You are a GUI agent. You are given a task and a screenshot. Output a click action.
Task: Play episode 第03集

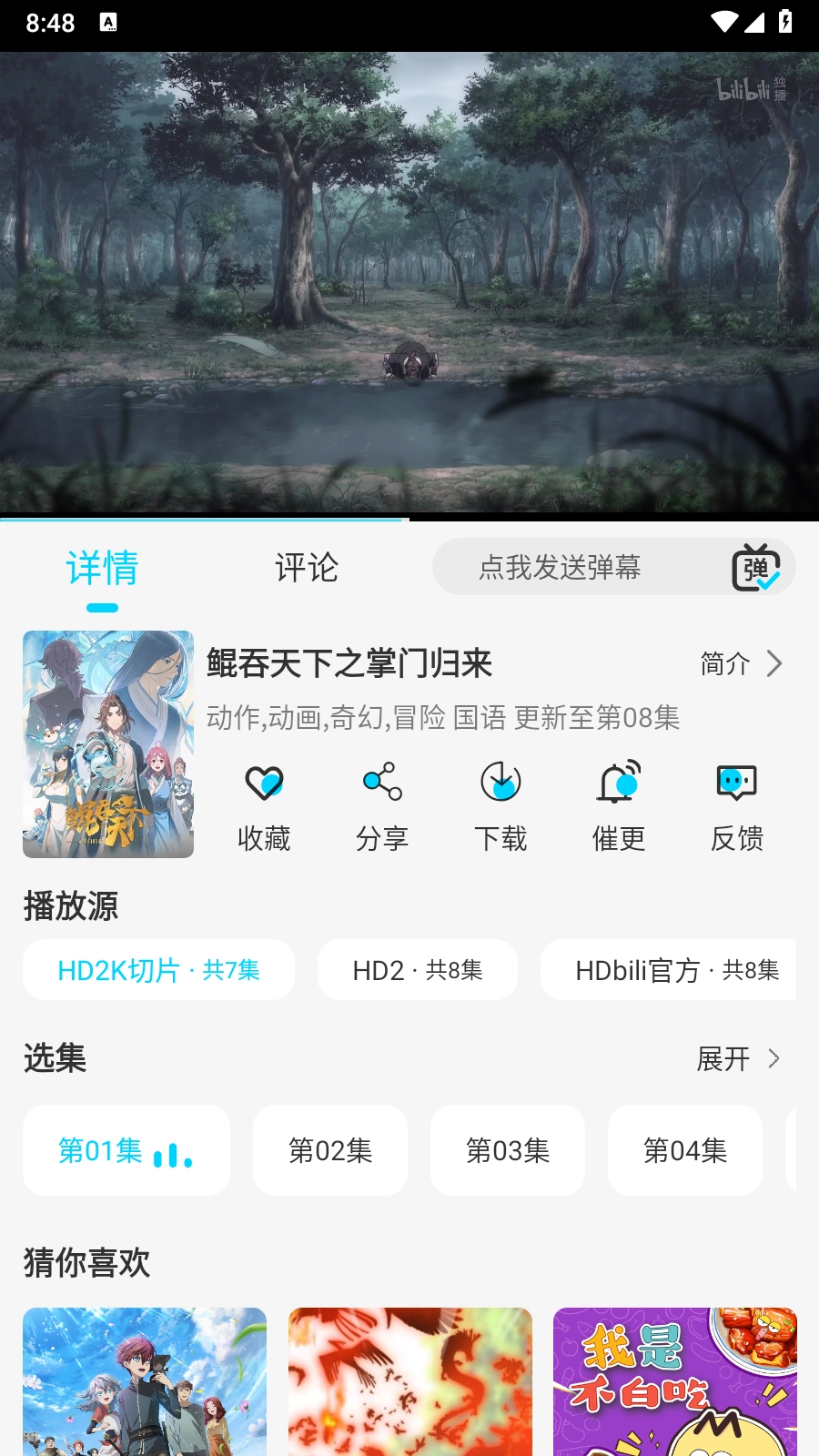pos(508,1150)
